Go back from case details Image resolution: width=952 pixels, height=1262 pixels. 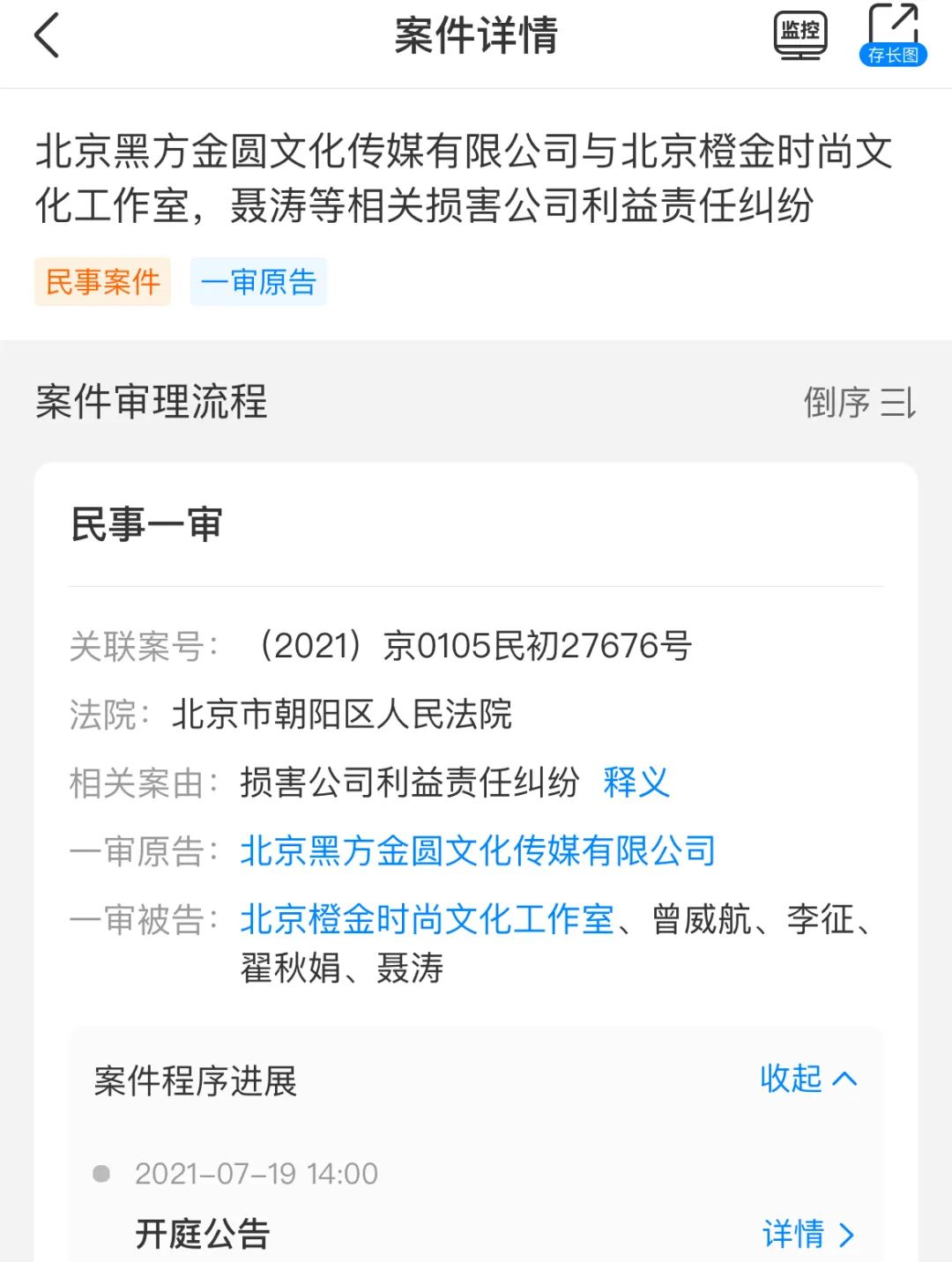tap(48, 36)
